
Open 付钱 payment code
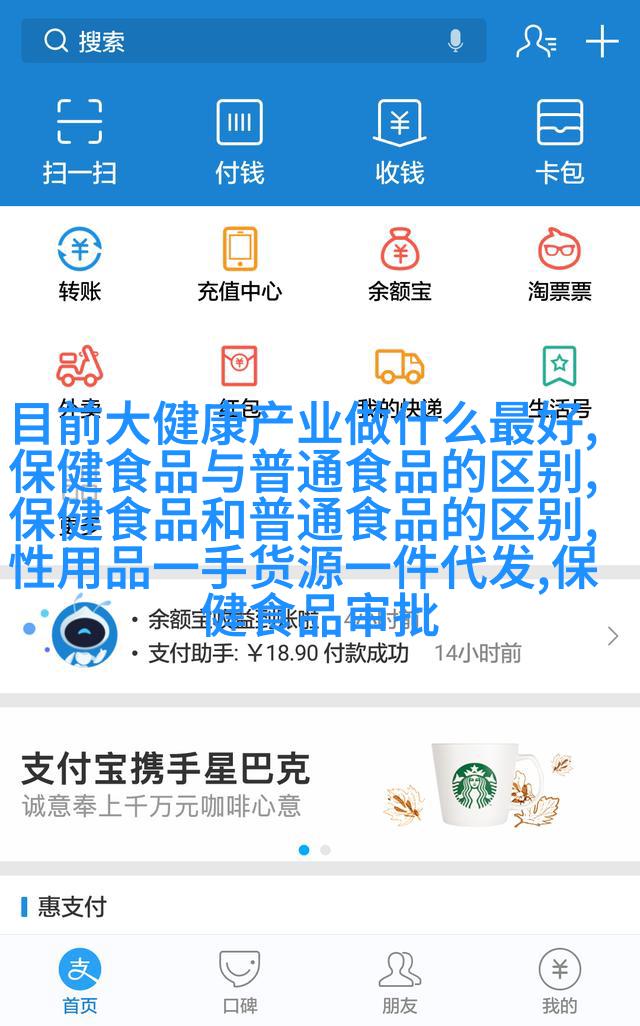pos(240,140)
